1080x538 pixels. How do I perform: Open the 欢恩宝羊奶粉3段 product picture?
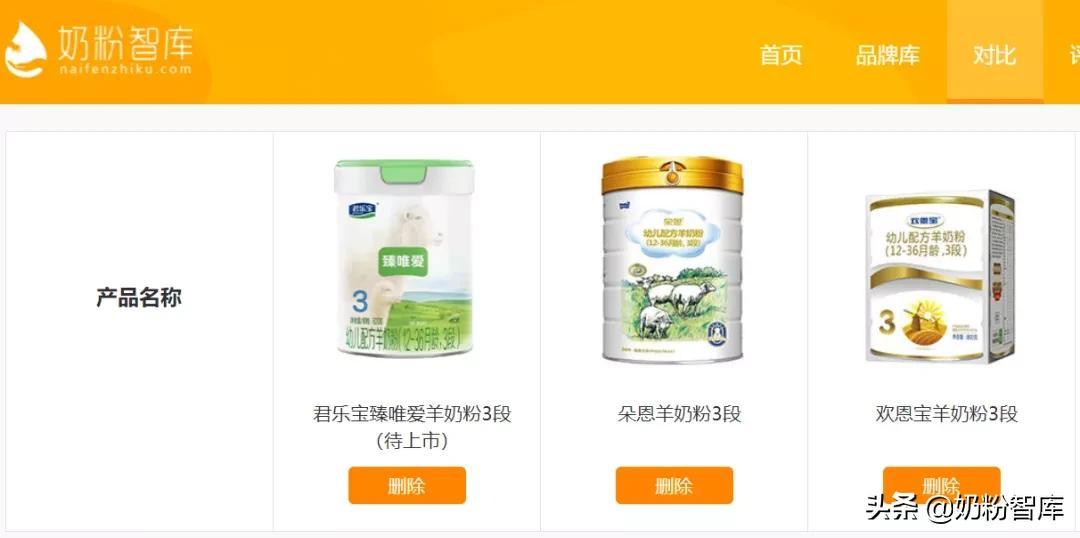[x=940, y=277]
